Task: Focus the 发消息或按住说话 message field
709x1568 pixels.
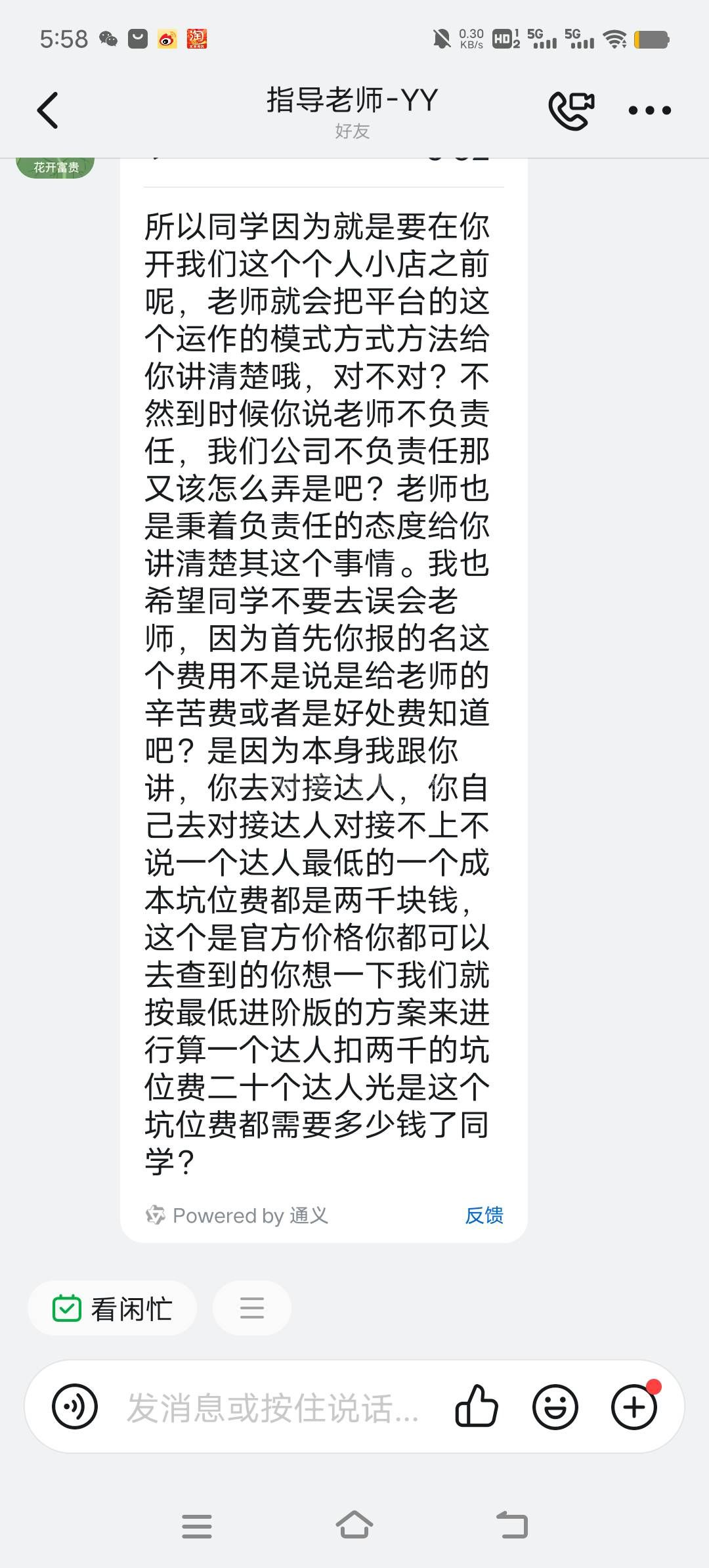Action: (x=272, y=1408)
